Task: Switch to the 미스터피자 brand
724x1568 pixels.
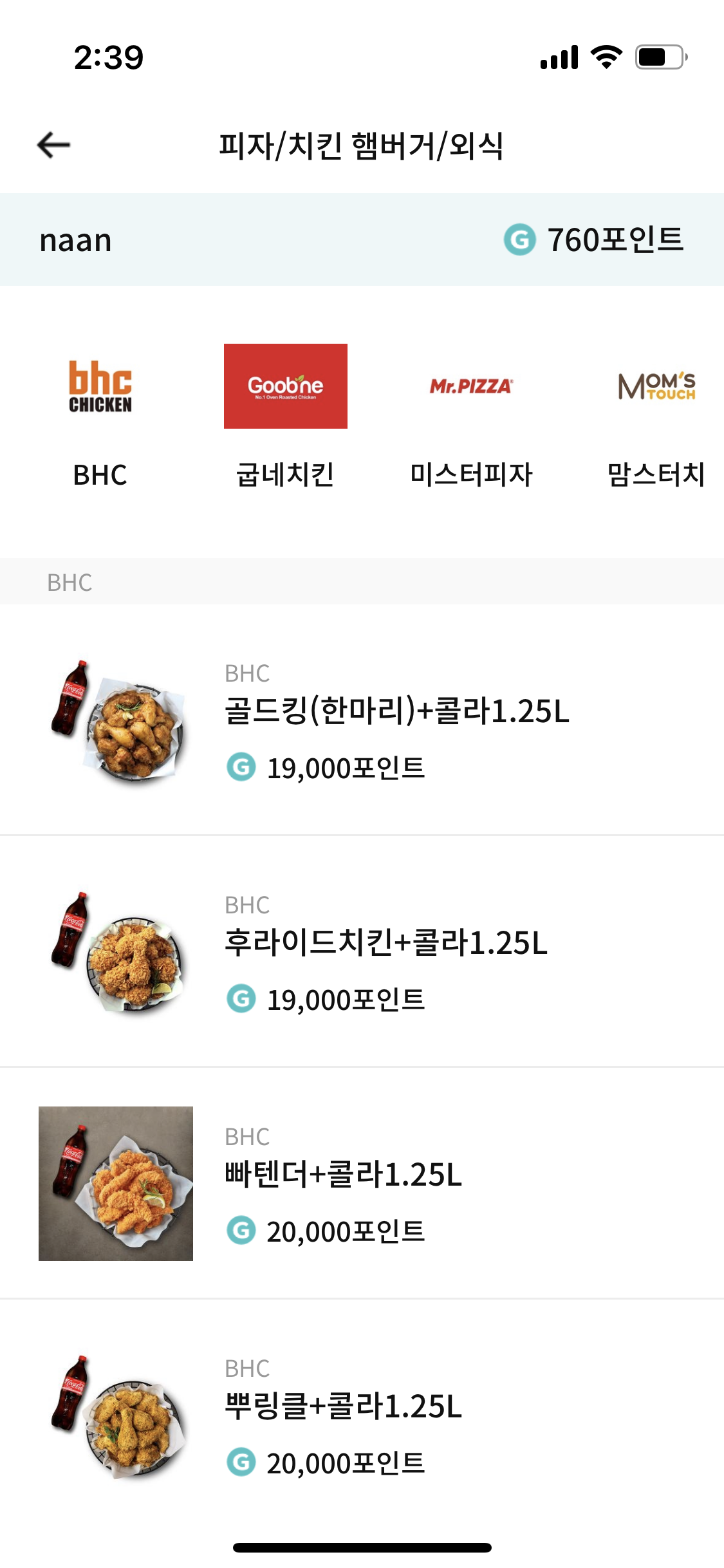Action: [471, 417]
